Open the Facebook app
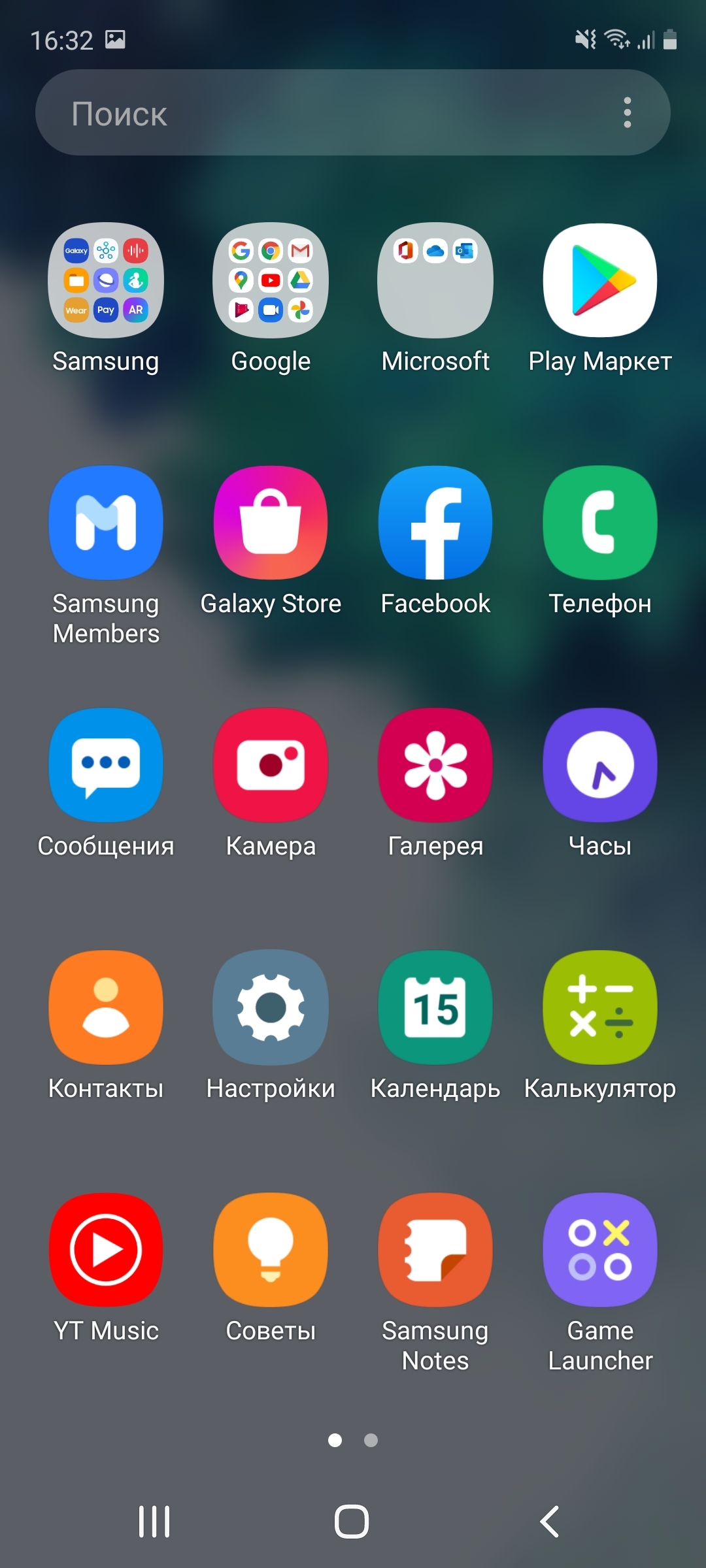The height and width of the screenshot is (1568, 706). coord(435,523)
